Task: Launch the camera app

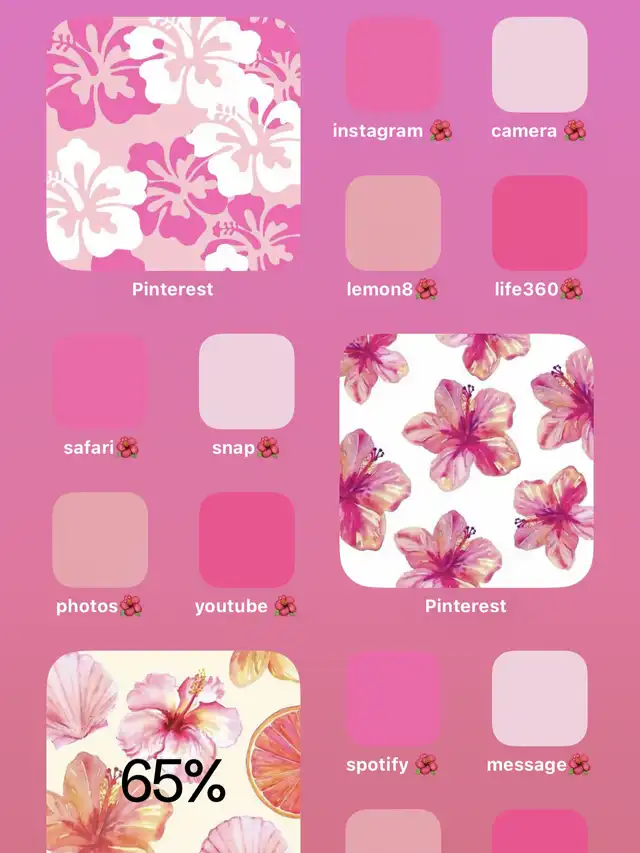Action: [539, 65]
